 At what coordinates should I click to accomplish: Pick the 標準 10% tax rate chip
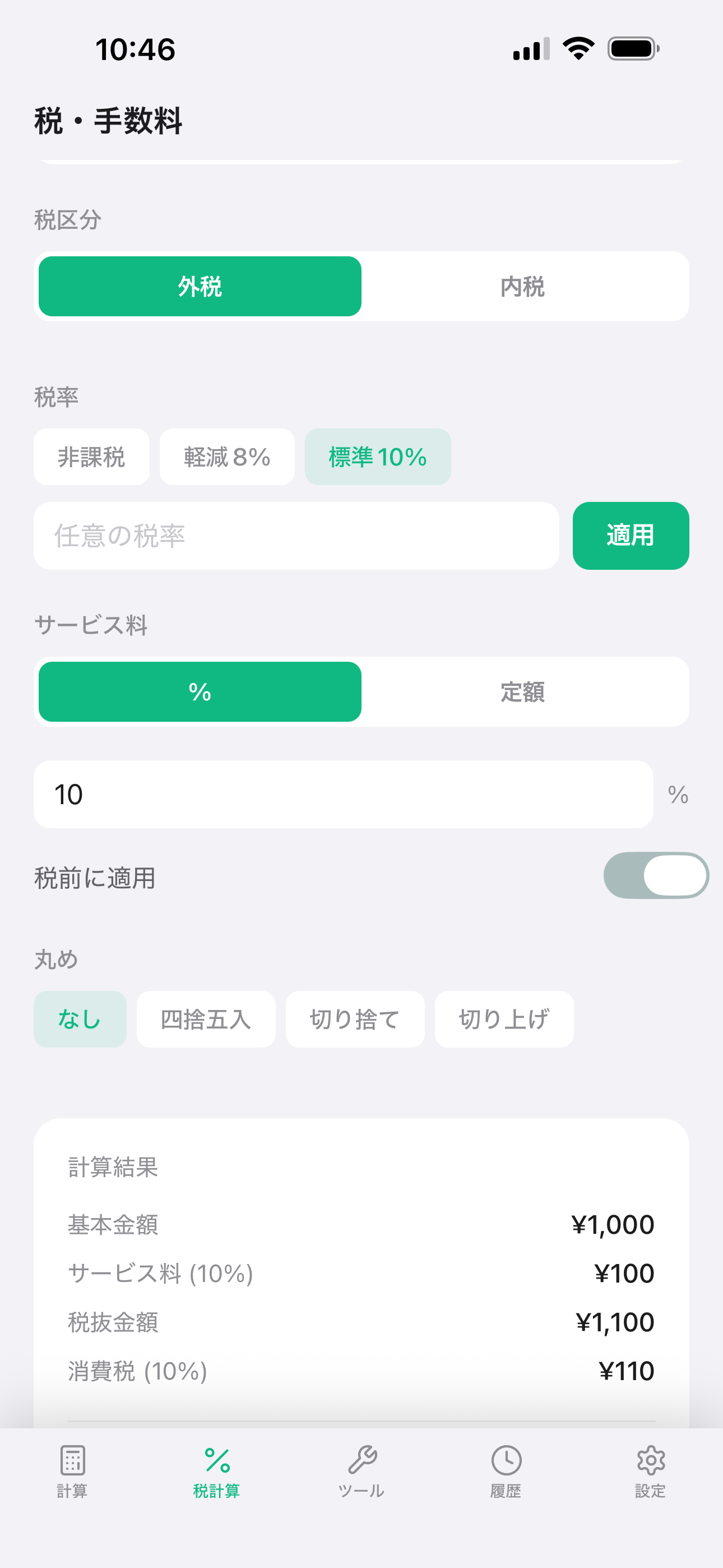click(x=377, y=456)
